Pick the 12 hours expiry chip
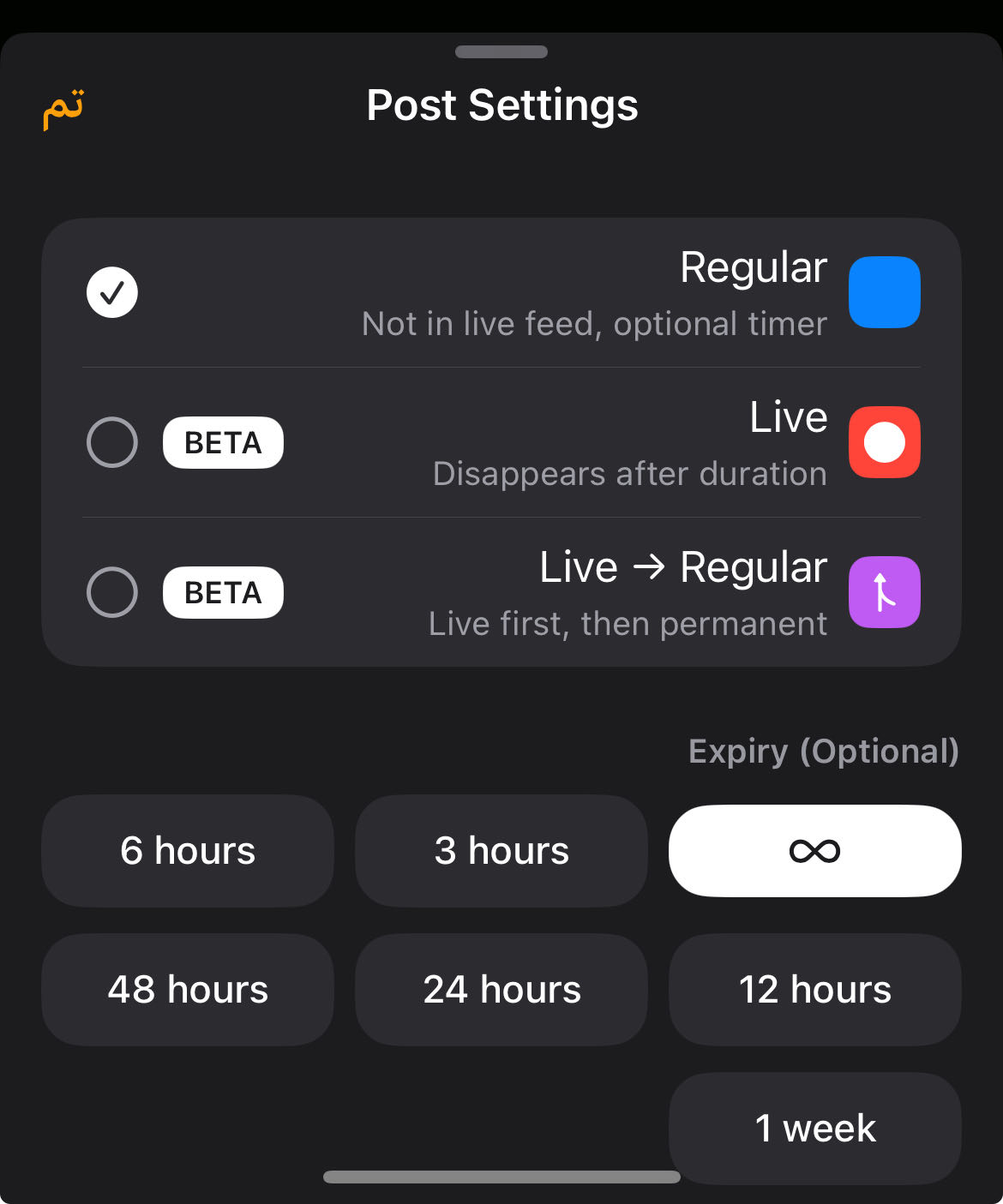 (x=814, y=990)
